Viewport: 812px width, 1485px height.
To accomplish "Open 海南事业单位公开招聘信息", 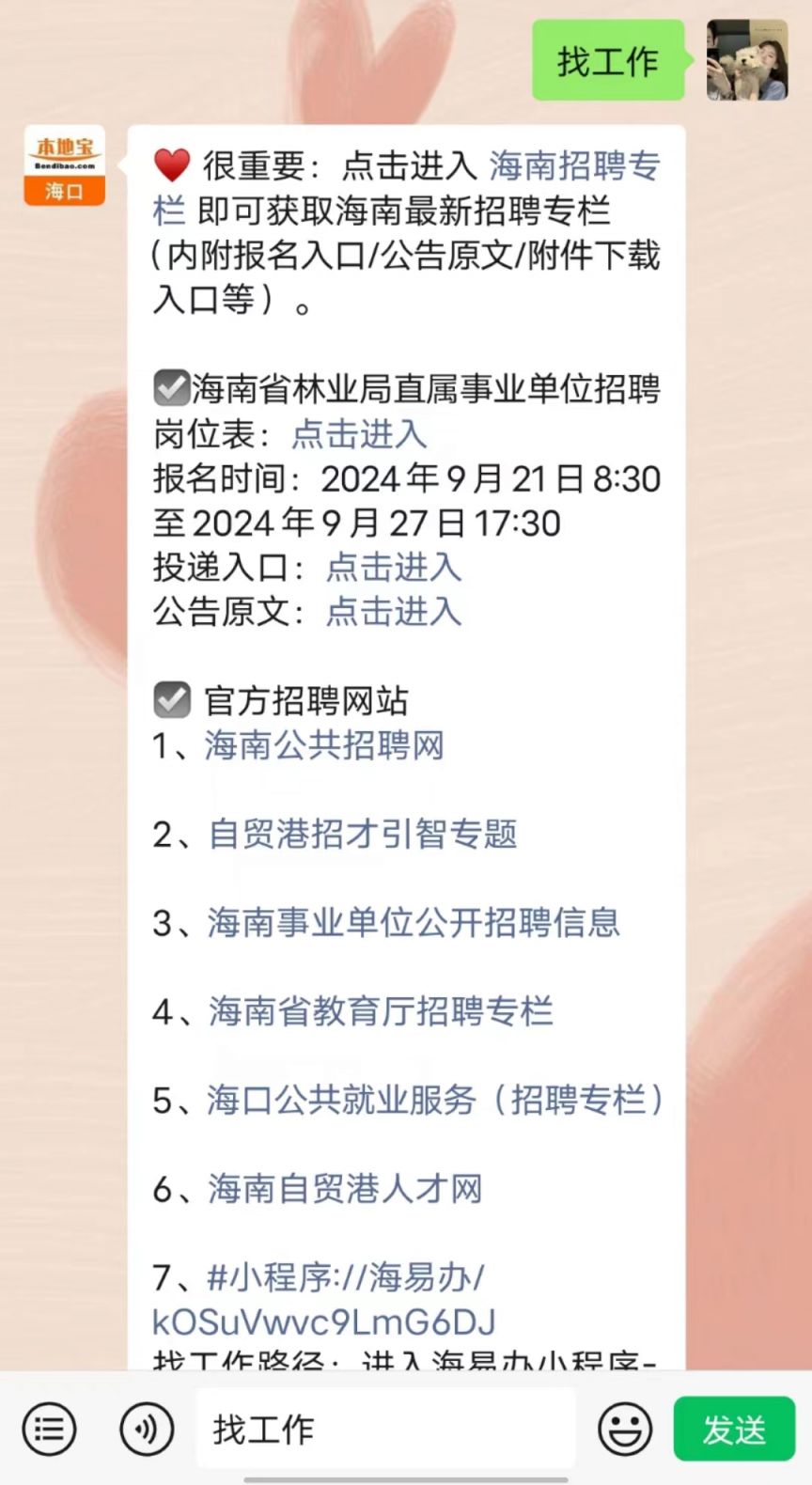I will click(x=414, y=923).
